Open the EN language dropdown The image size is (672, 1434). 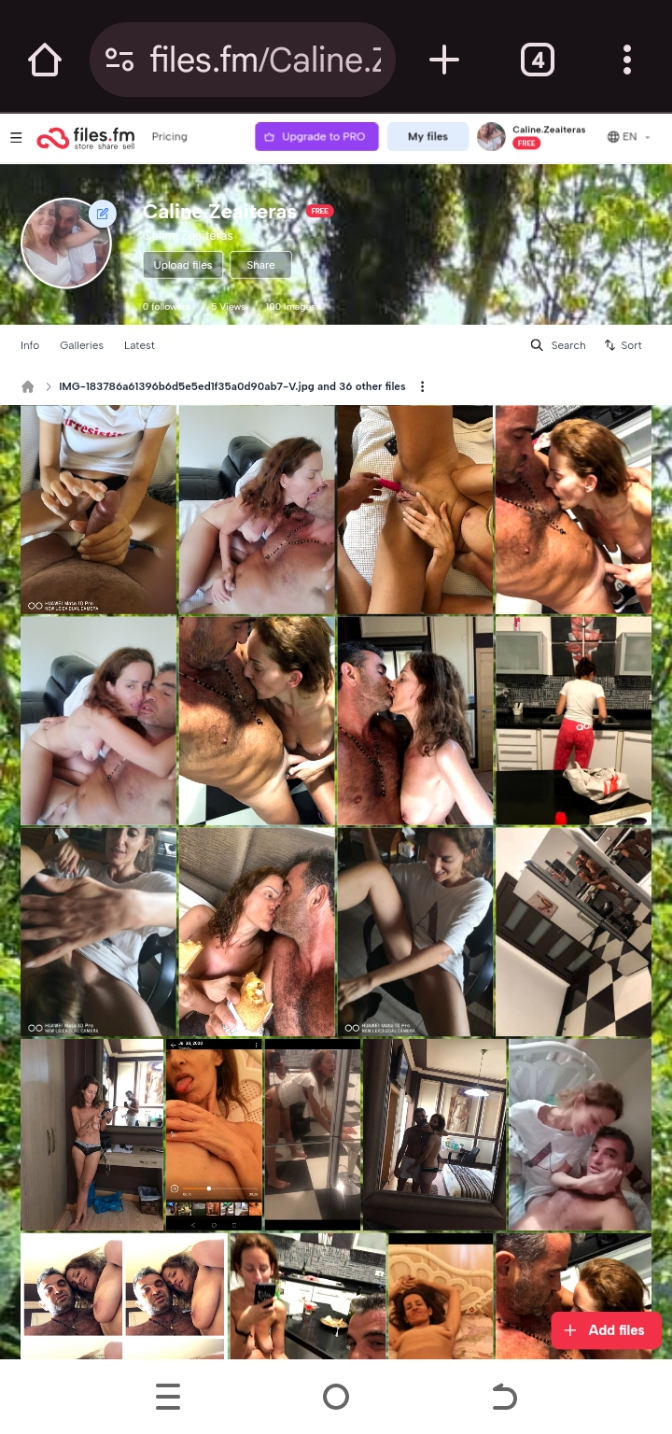[x=628, y=137]
